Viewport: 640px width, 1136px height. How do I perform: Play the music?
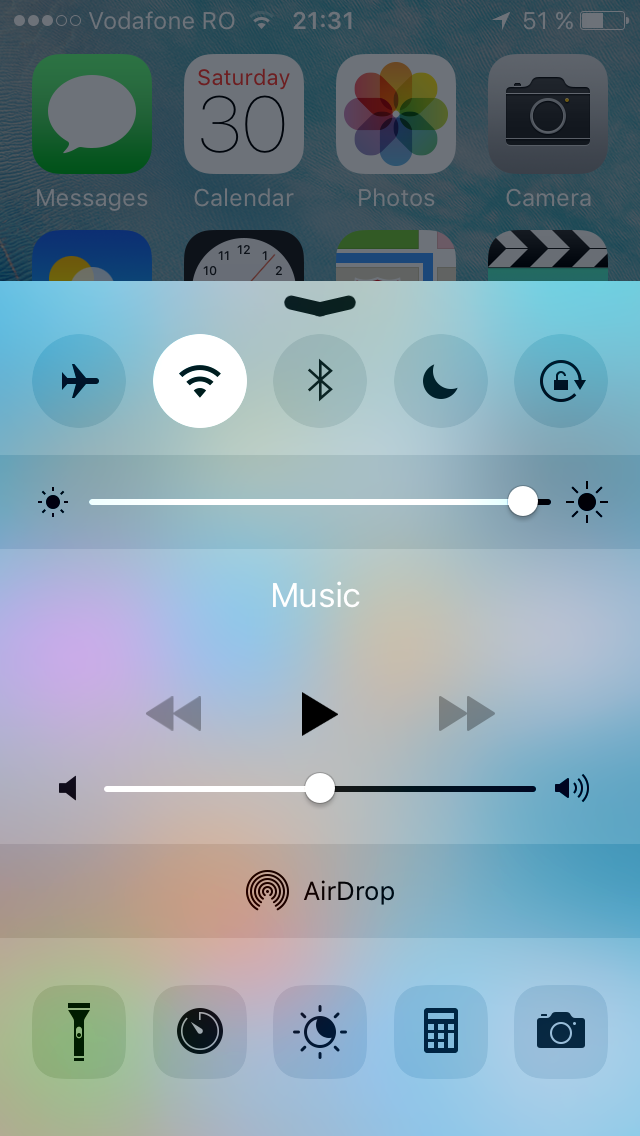click(x=319, y=714)
